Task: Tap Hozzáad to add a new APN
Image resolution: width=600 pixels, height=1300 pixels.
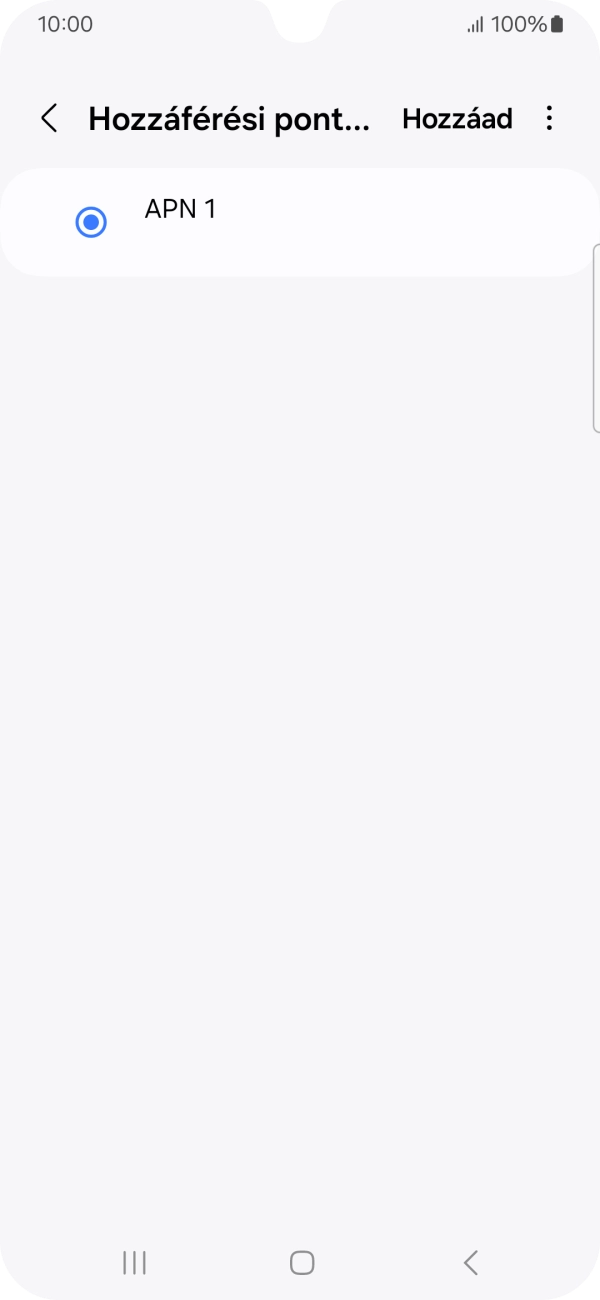Action: pyautogui.click(x=457, y=118)
